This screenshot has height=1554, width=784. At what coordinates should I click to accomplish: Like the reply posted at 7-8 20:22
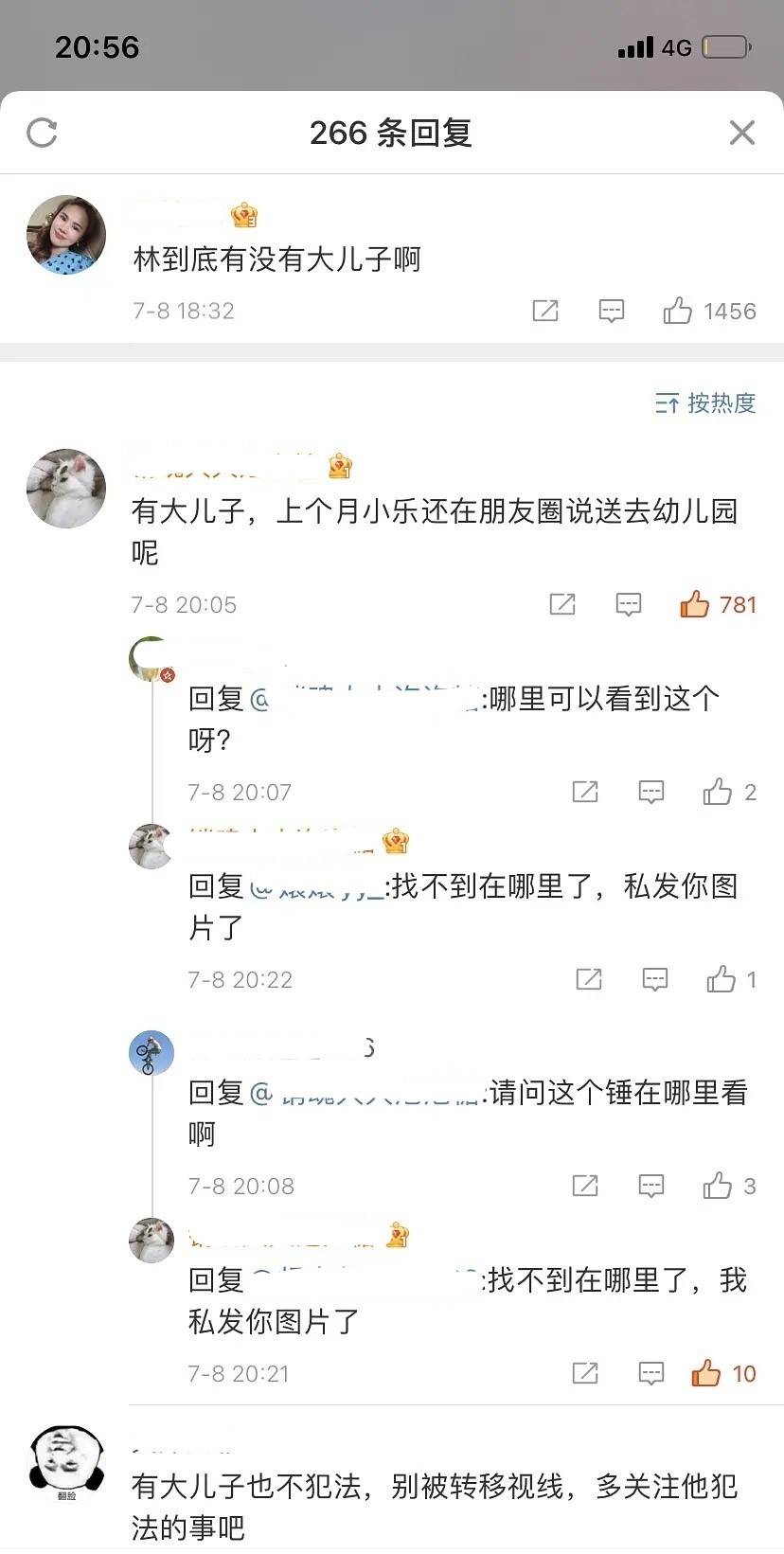[x=722, y=979]
